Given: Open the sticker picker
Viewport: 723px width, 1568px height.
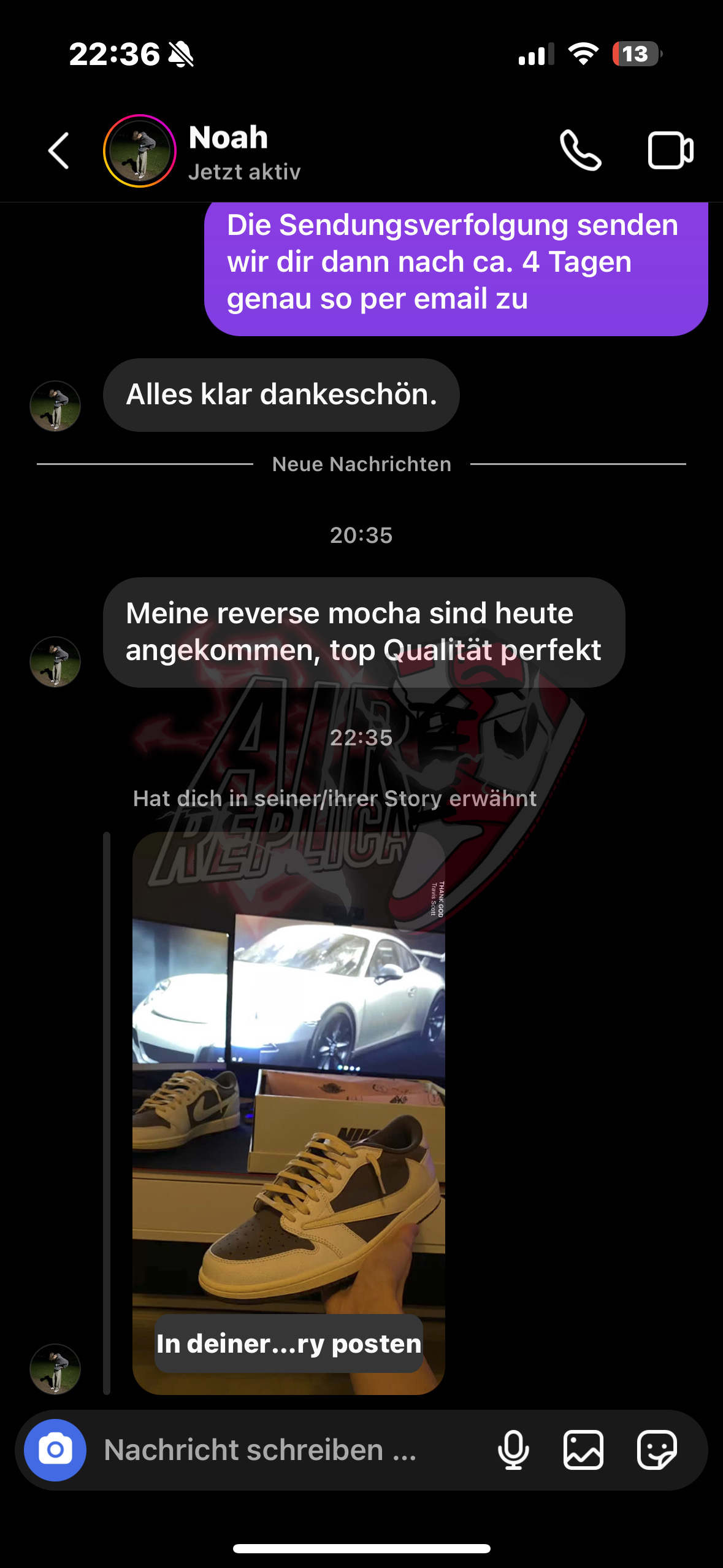Looking at the screenshot, I should tap(657, 1450).
